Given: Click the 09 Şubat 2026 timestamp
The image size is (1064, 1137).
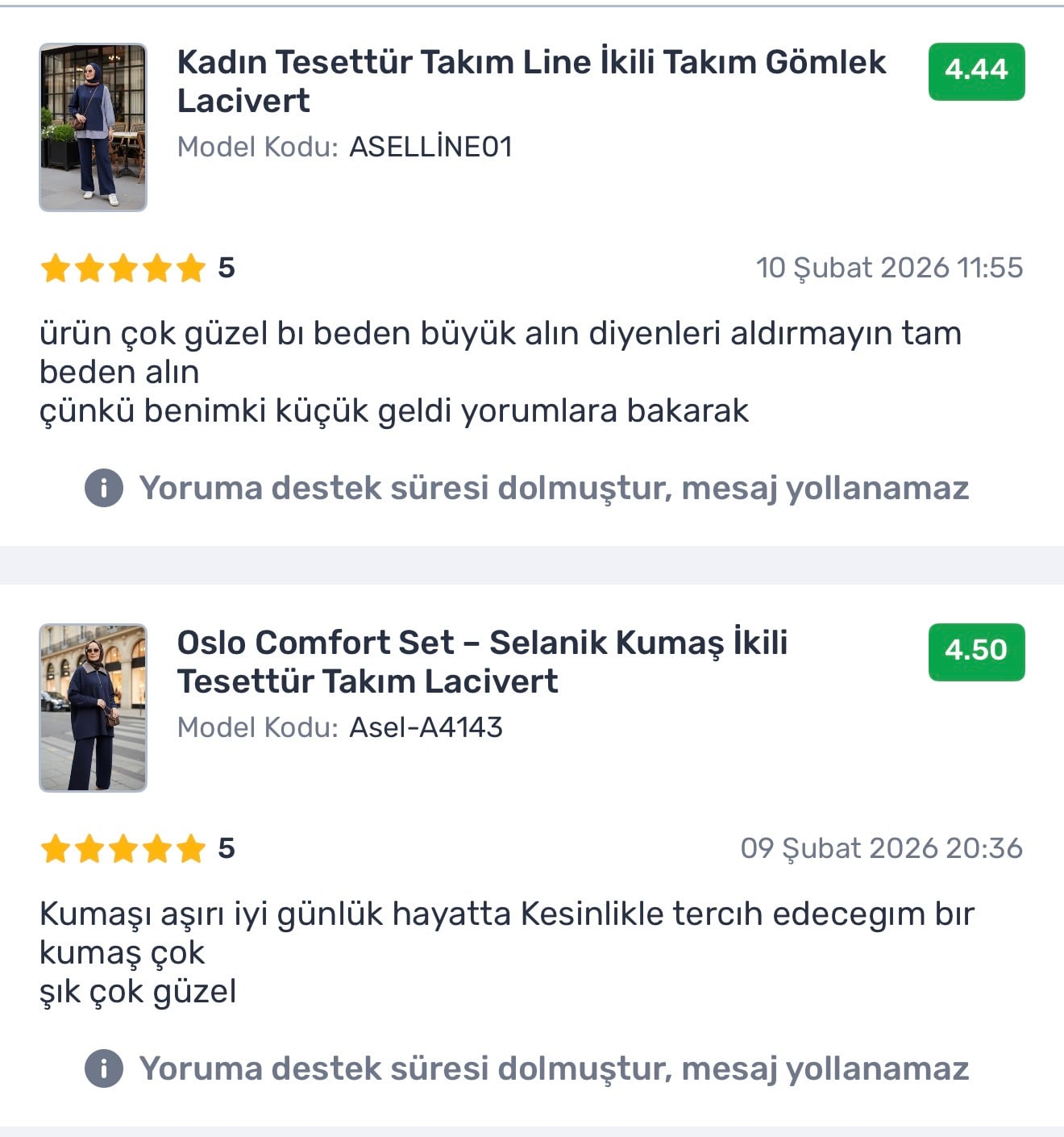Looking at the screenshot, I should point(882,848).
